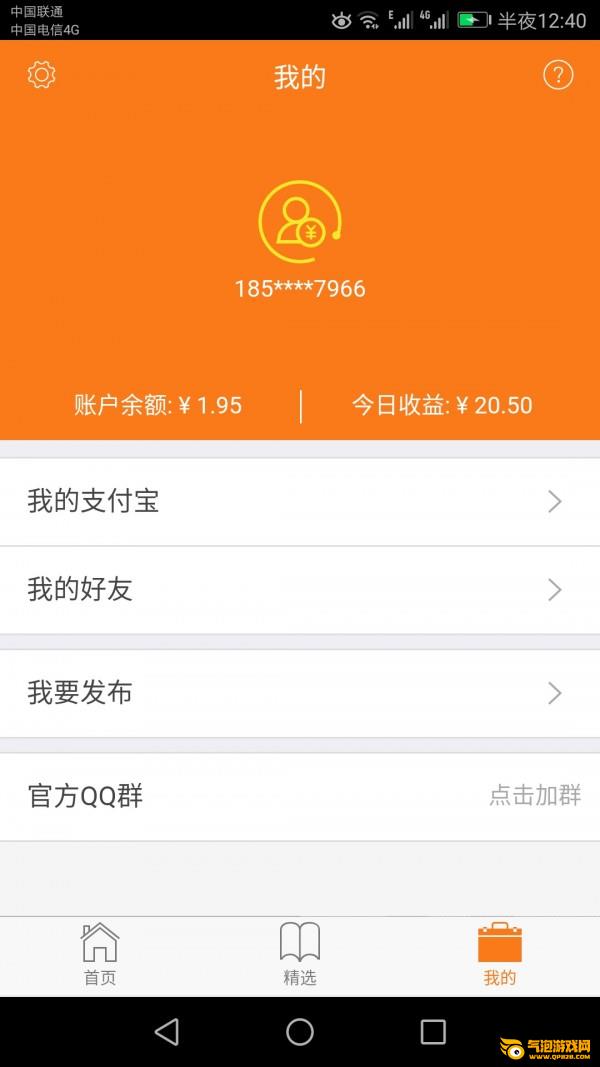
Task: Open 我的好友 row
Action: coord(300,590)
